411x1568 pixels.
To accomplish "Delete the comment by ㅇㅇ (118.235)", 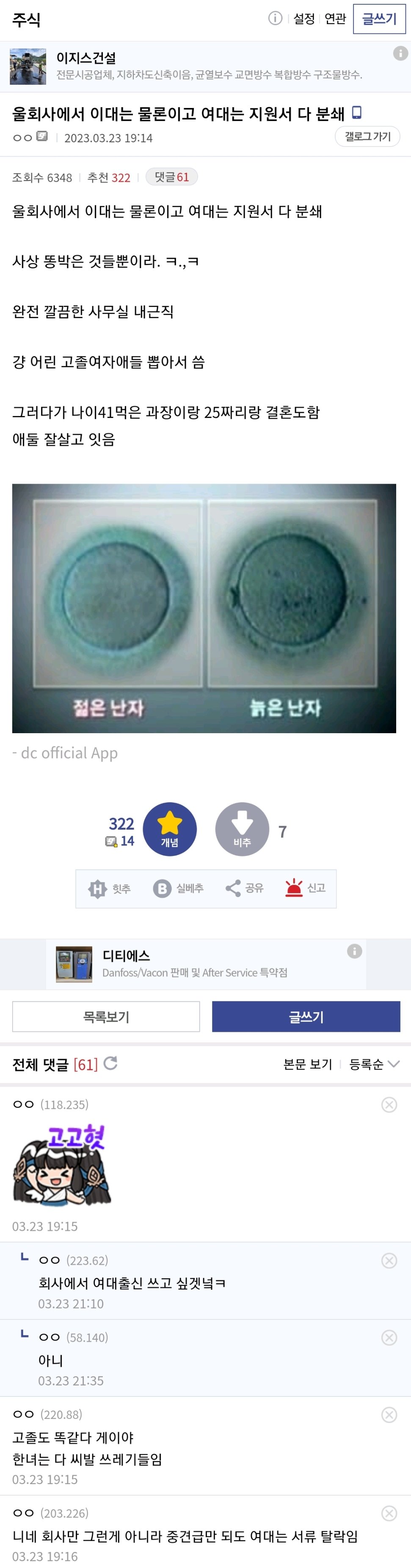I will (389, 1105).
